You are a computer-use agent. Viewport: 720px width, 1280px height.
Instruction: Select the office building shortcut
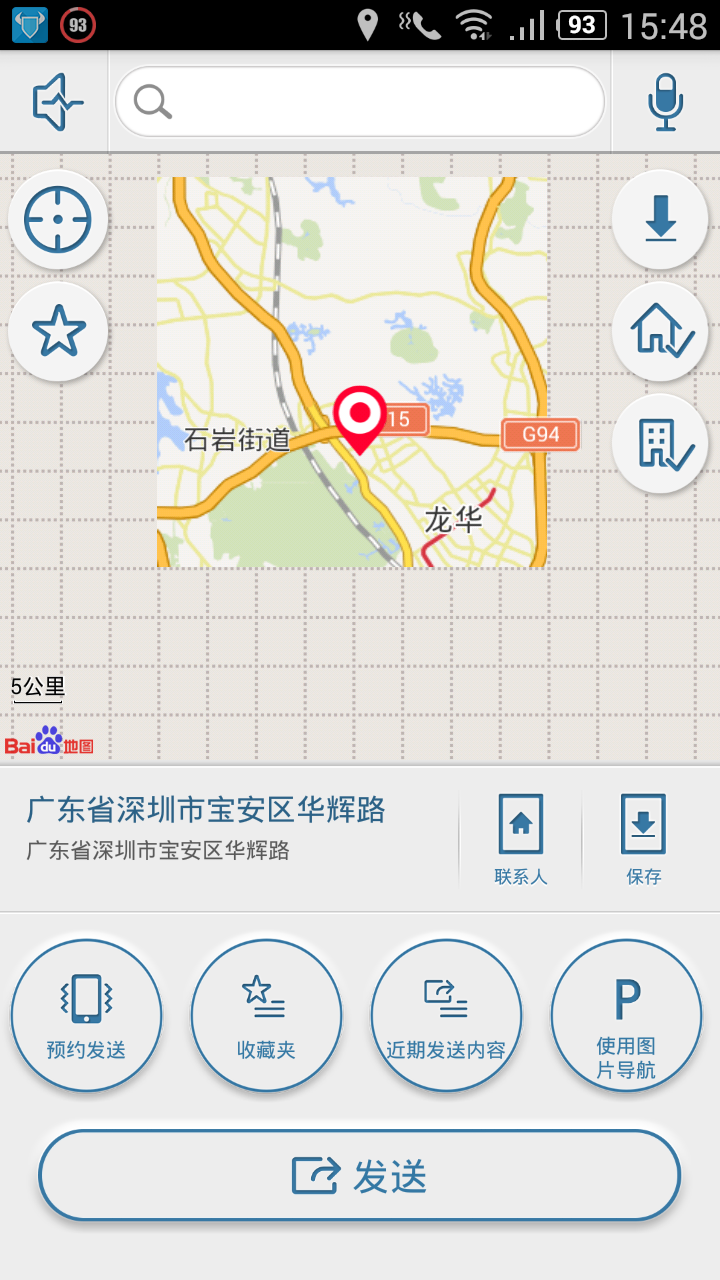[660, 443]
